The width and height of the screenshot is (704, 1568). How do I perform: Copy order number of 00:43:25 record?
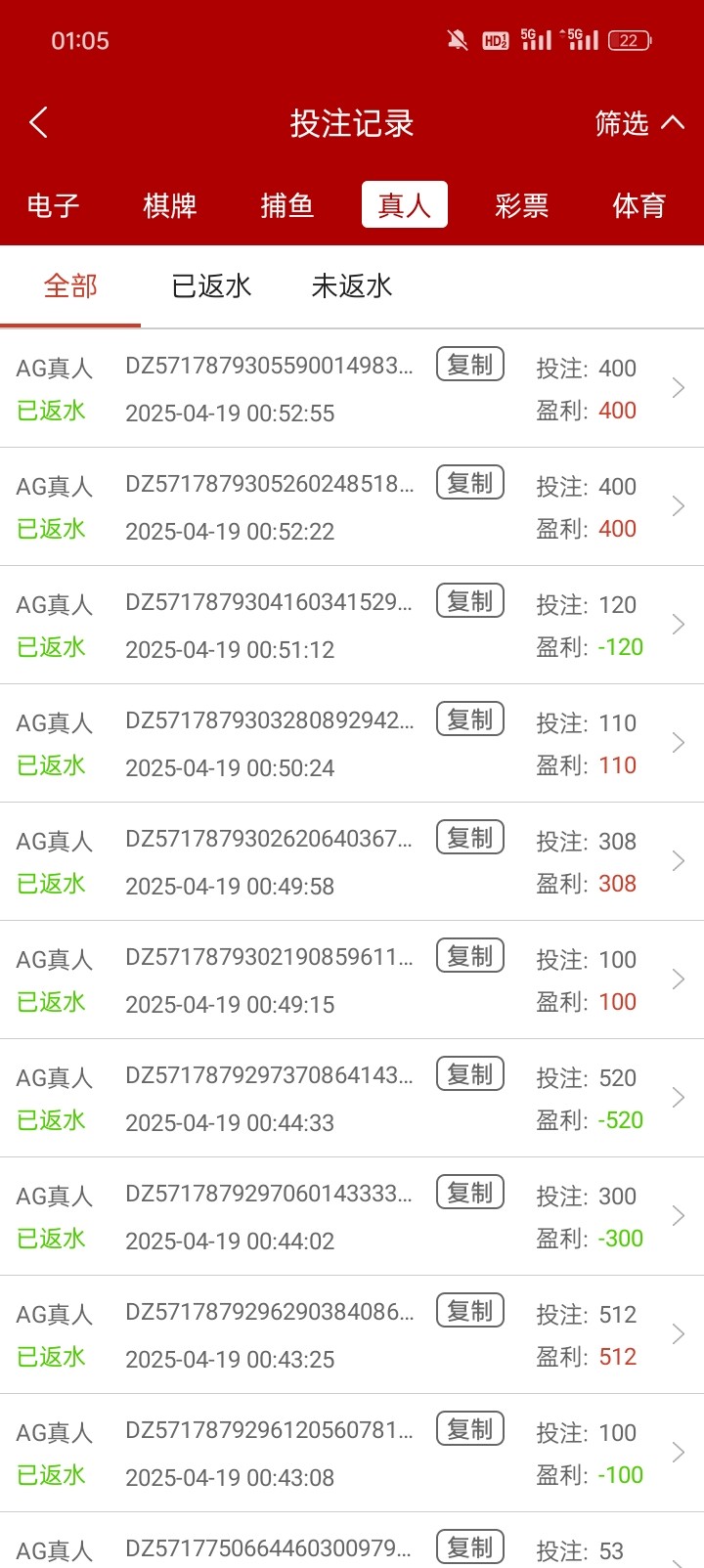470,1311
